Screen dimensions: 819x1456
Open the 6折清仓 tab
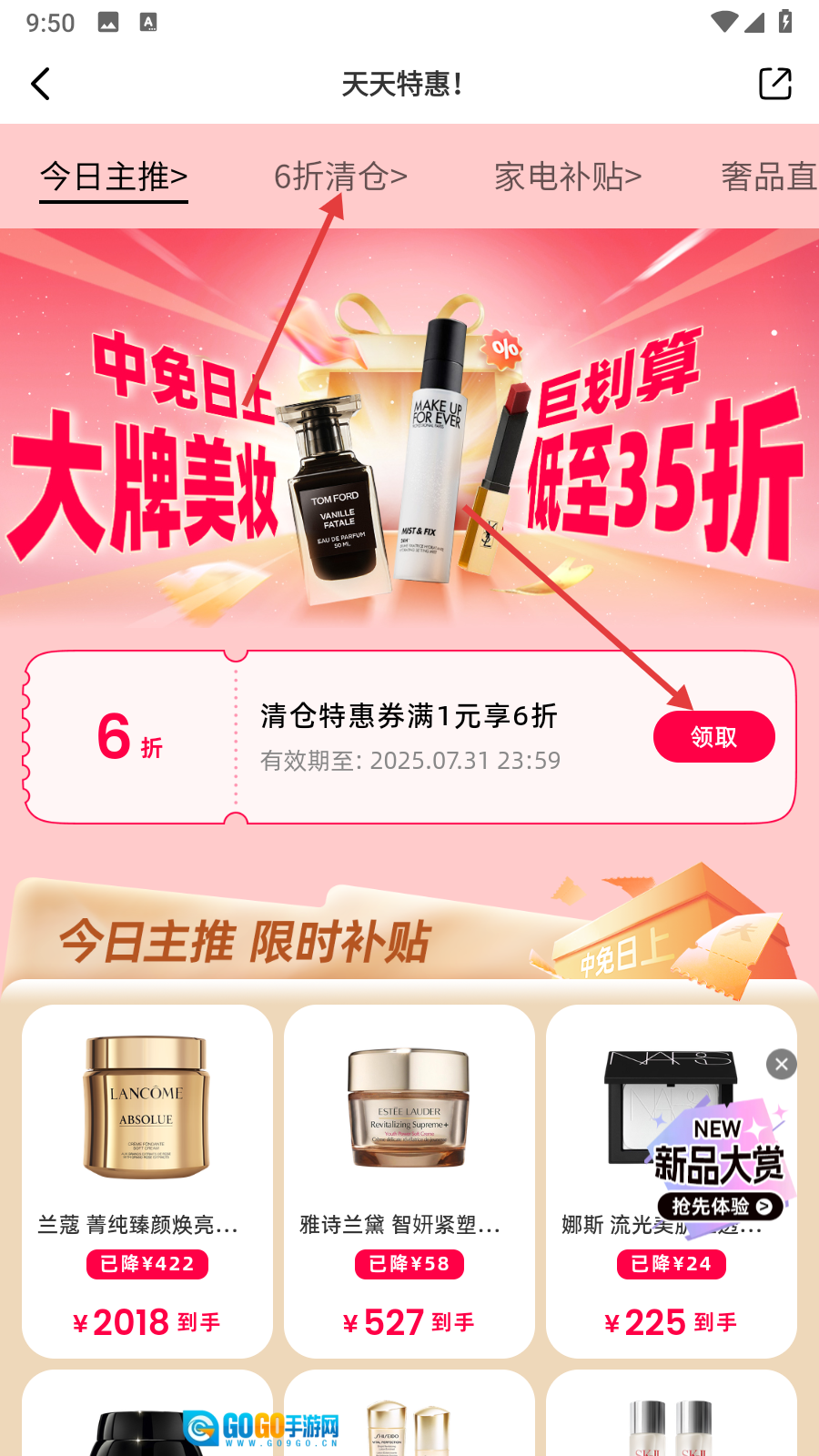click(x=340, y=177)
